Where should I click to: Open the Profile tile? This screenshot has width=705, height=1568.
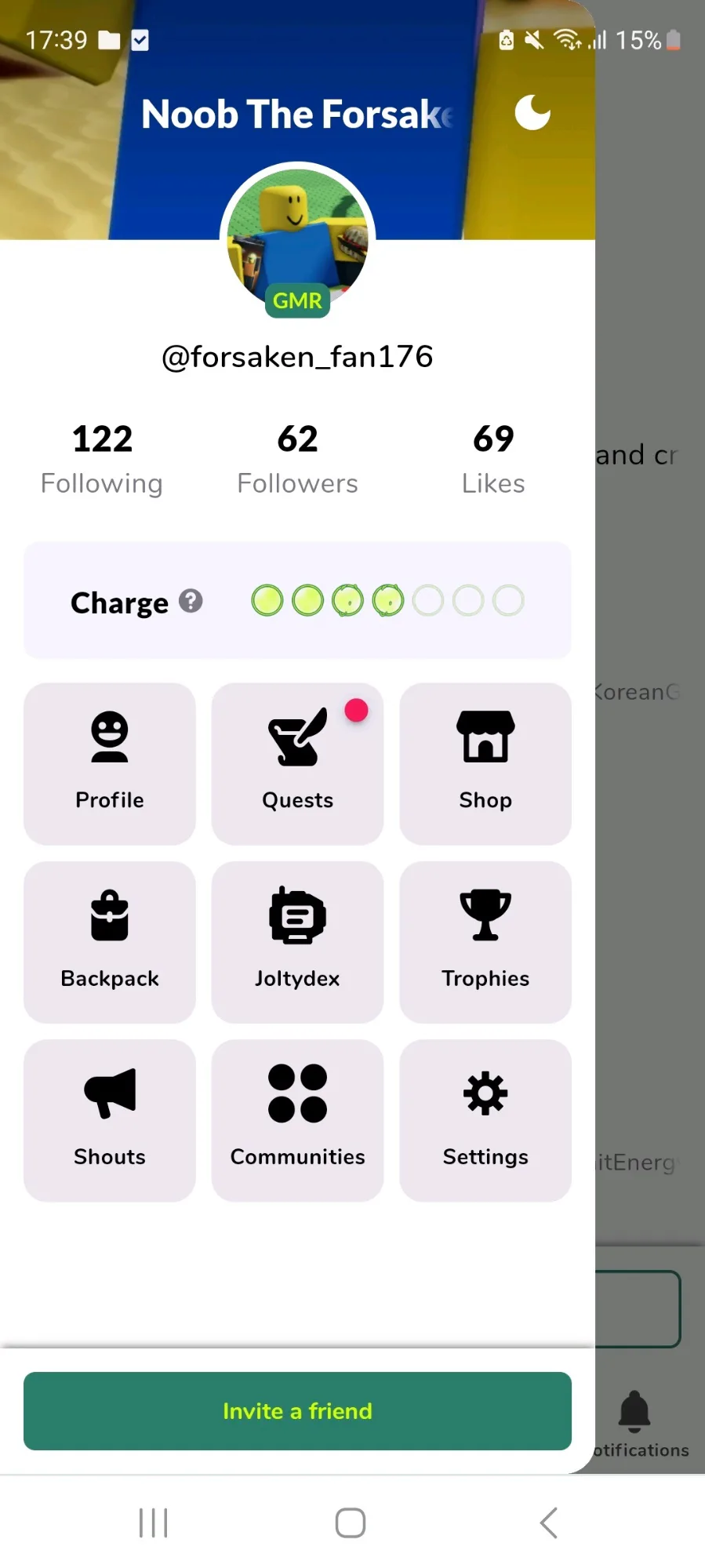(x=110, y=763)
